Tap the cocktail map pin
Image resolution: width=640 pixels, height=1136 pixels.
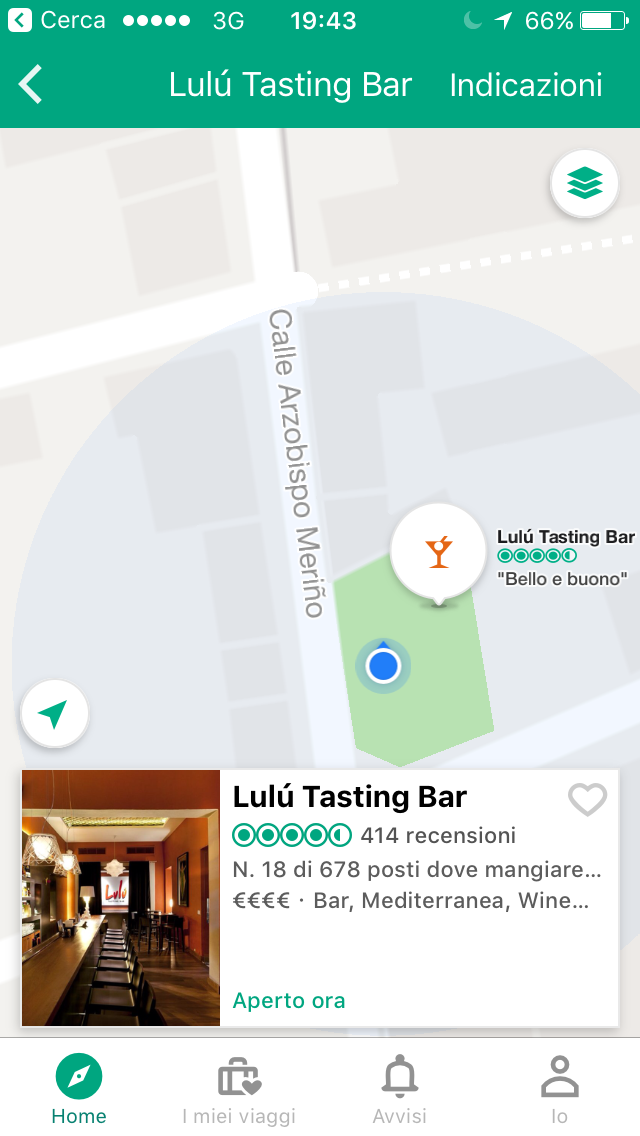coord(438,552)
